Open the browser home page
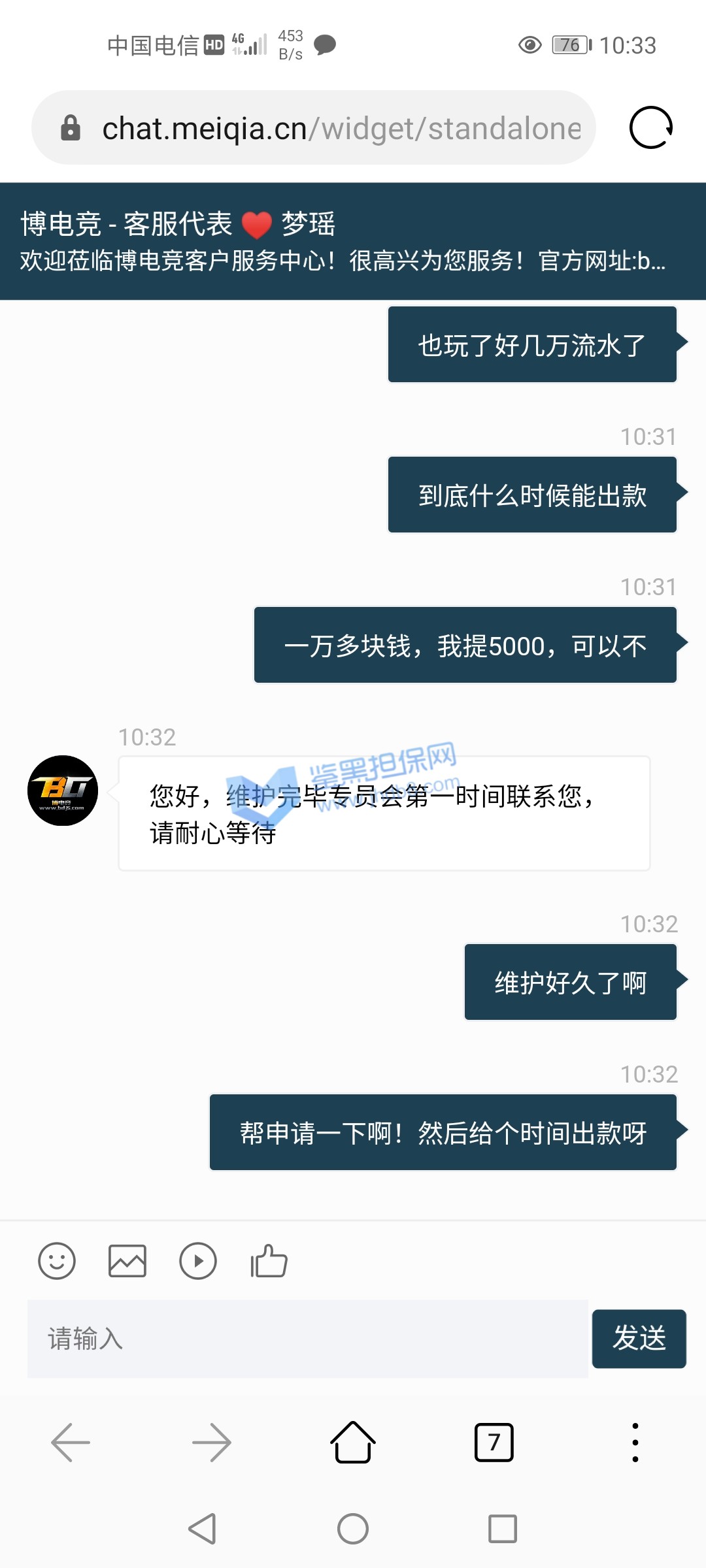The image size is (706, 1568). click(353, 1442)
